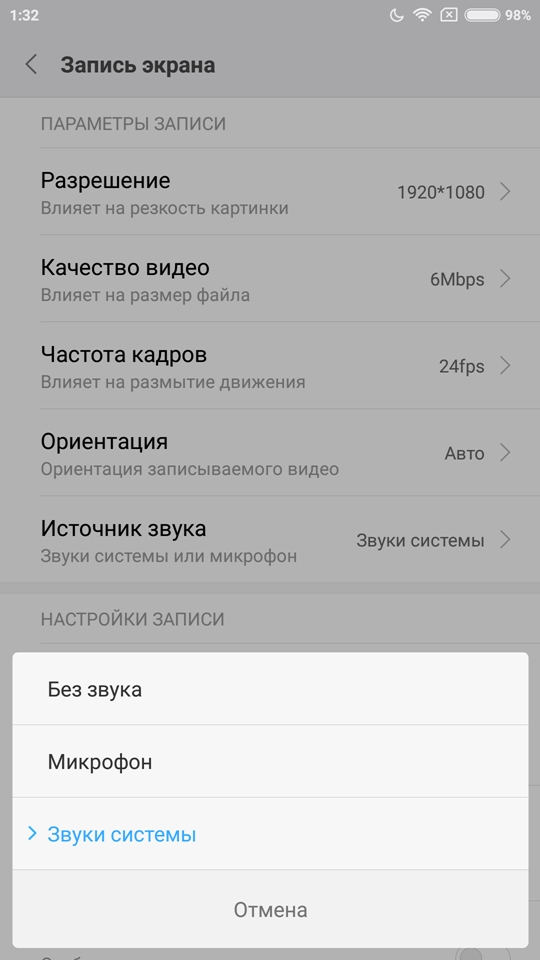The image size is (540, 960).
Task: Select Звуки системы option
Action: pos(270,834)
